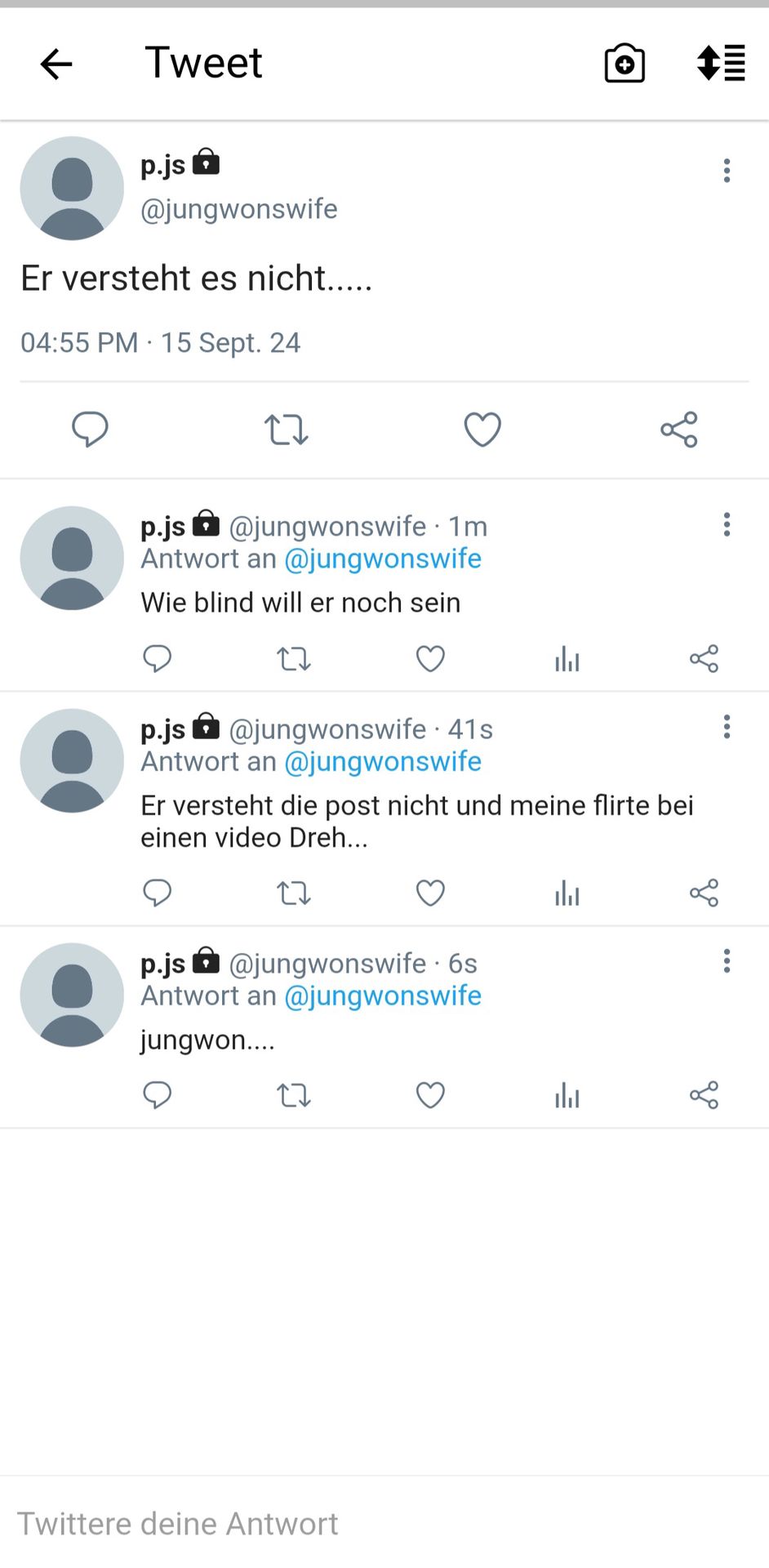Tap the 'Twittere deine Antwort' reply field
Screen dimensions: 769x1568
pos(327,1523)
